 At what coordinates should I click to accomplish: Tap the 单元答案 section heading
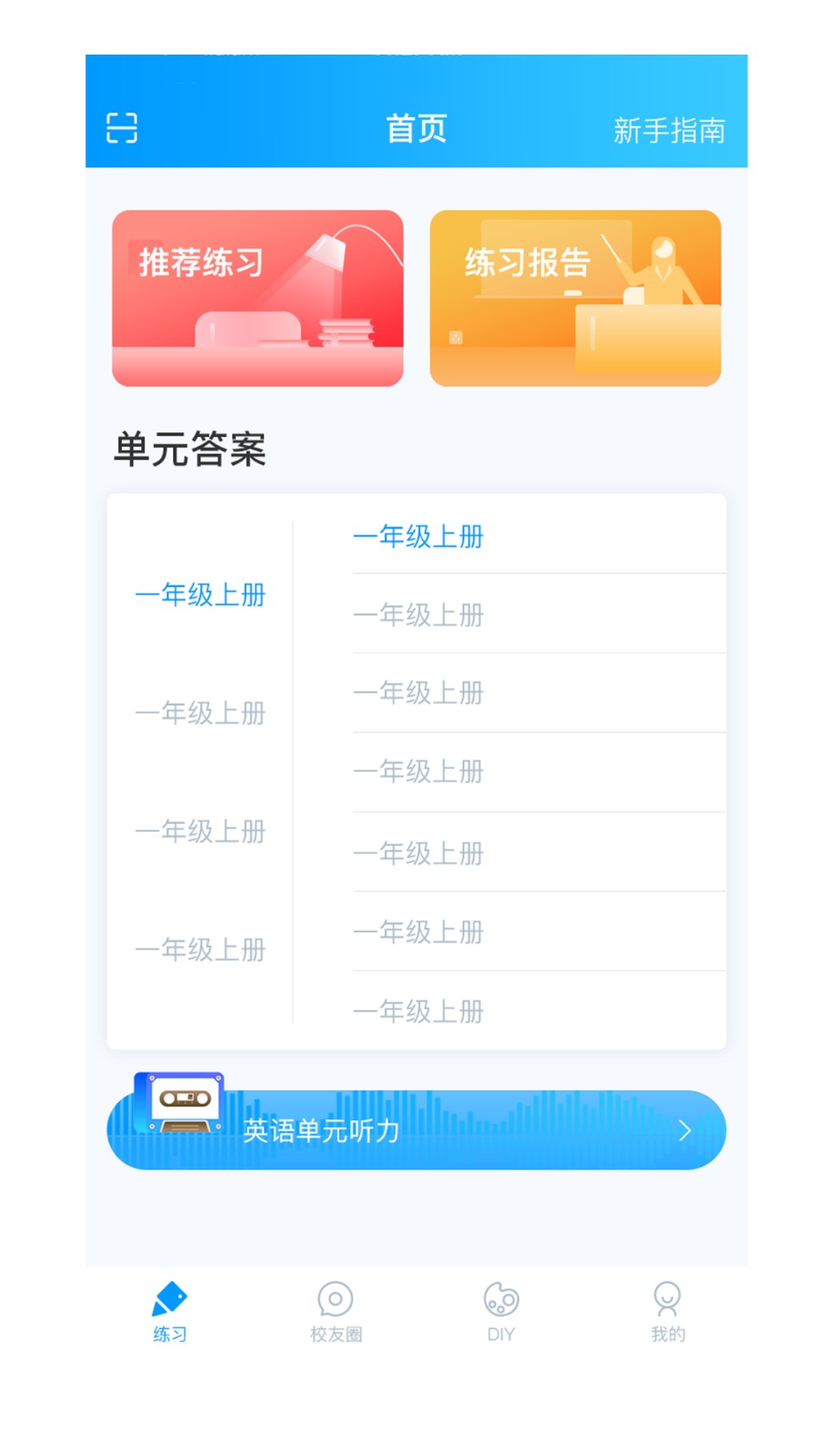point(188,448)
